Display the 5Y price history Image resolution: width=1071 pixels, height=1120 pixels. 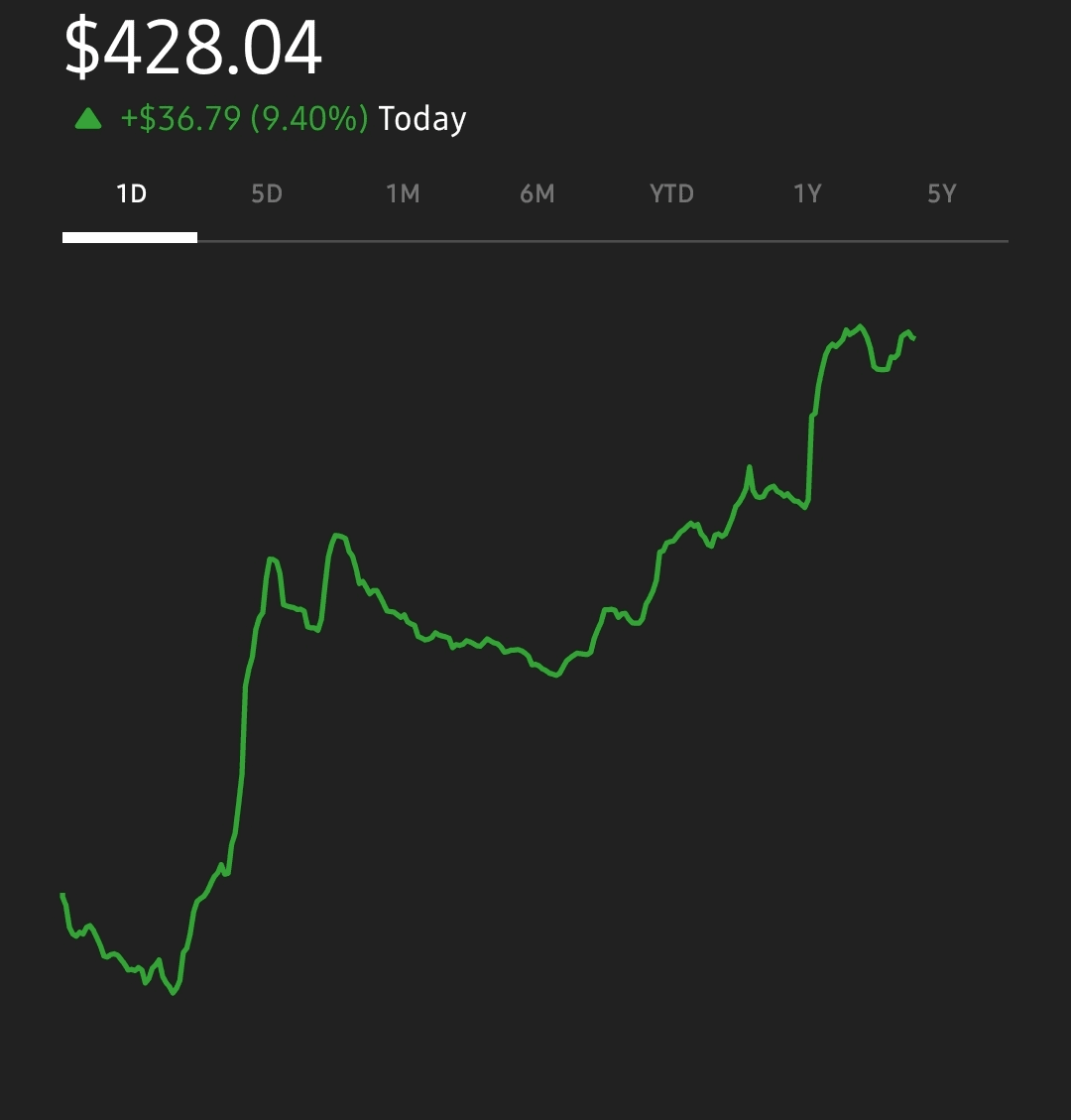pos(941,193)
